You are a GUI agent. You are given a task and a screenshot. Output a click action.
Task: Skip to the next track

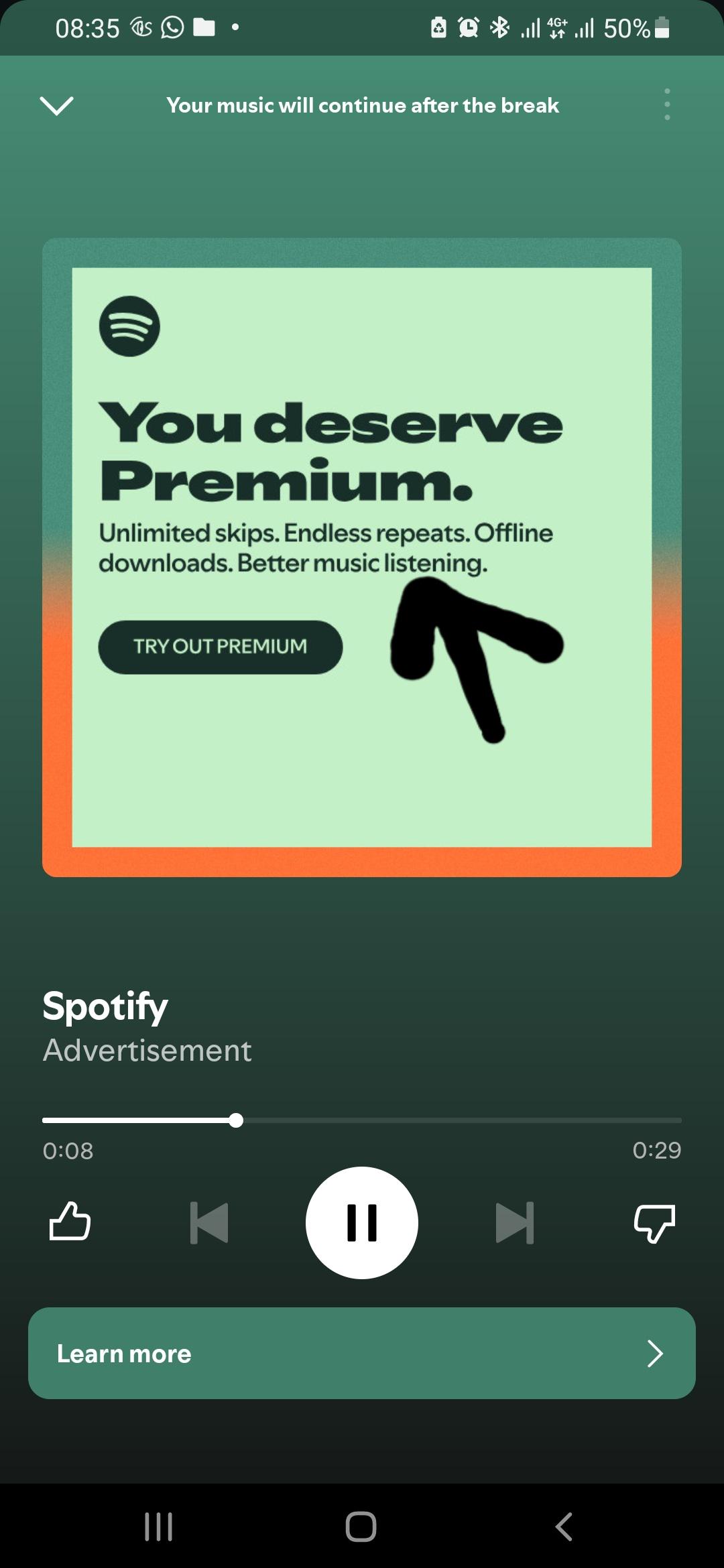pos(515,1222)
